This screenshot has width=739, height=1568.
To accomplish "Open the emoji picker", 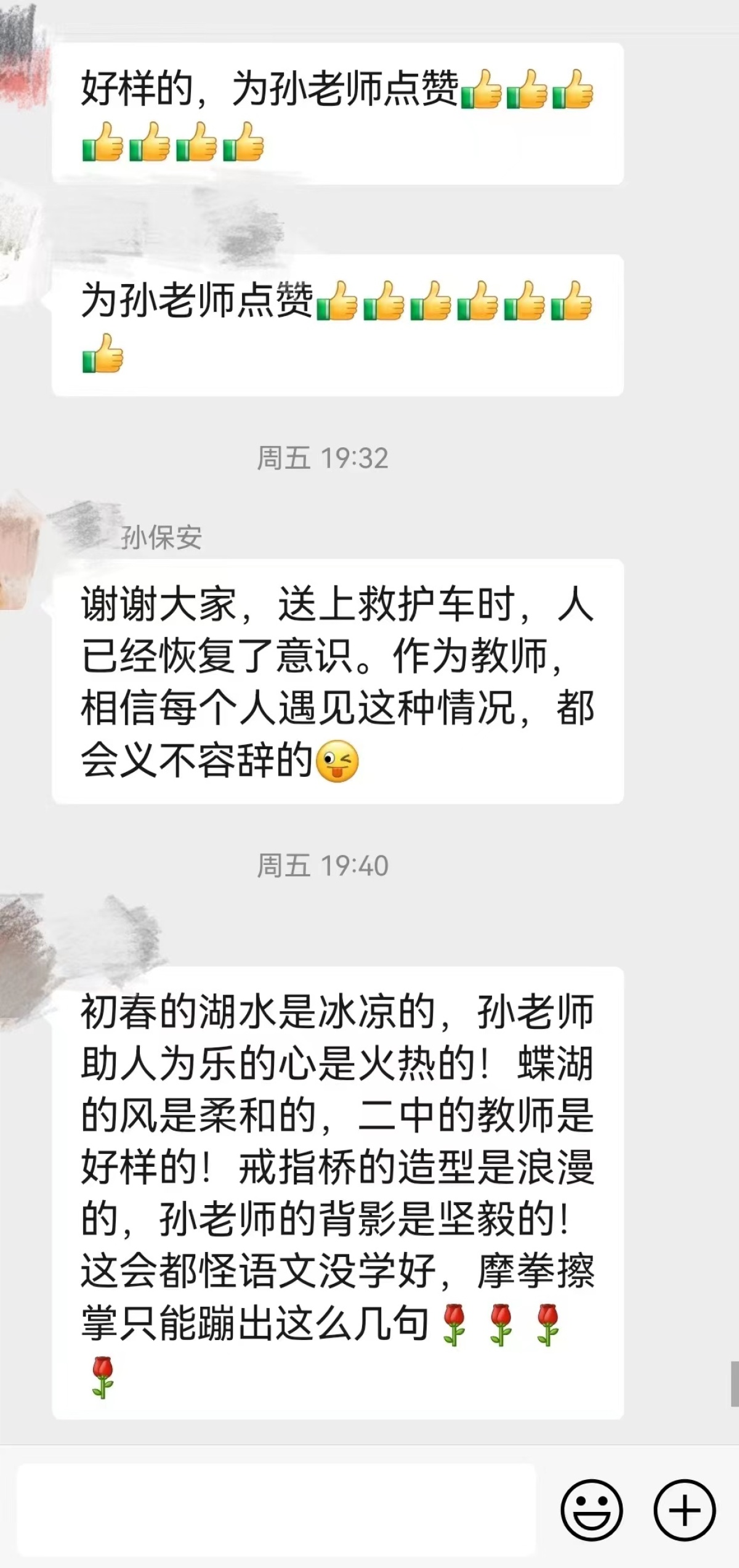I will pos(591,1510).
